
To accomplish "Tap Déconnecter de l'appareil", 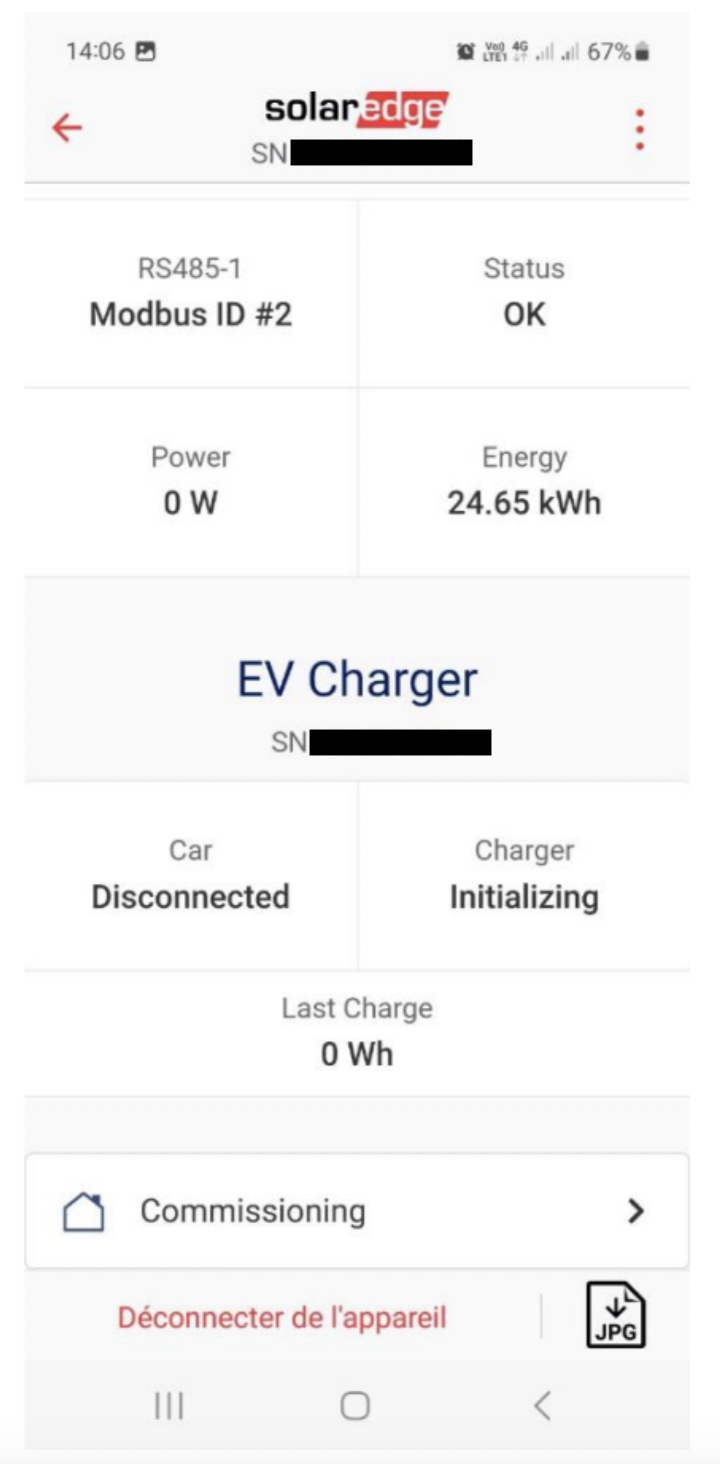I will (x=282, y=1317).
